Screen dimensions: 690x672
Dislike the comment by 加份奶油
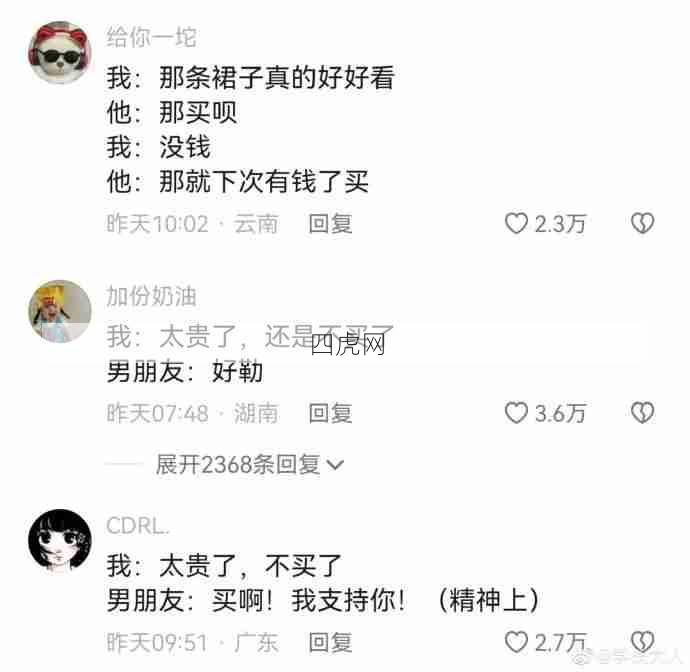tap(642, 412)
